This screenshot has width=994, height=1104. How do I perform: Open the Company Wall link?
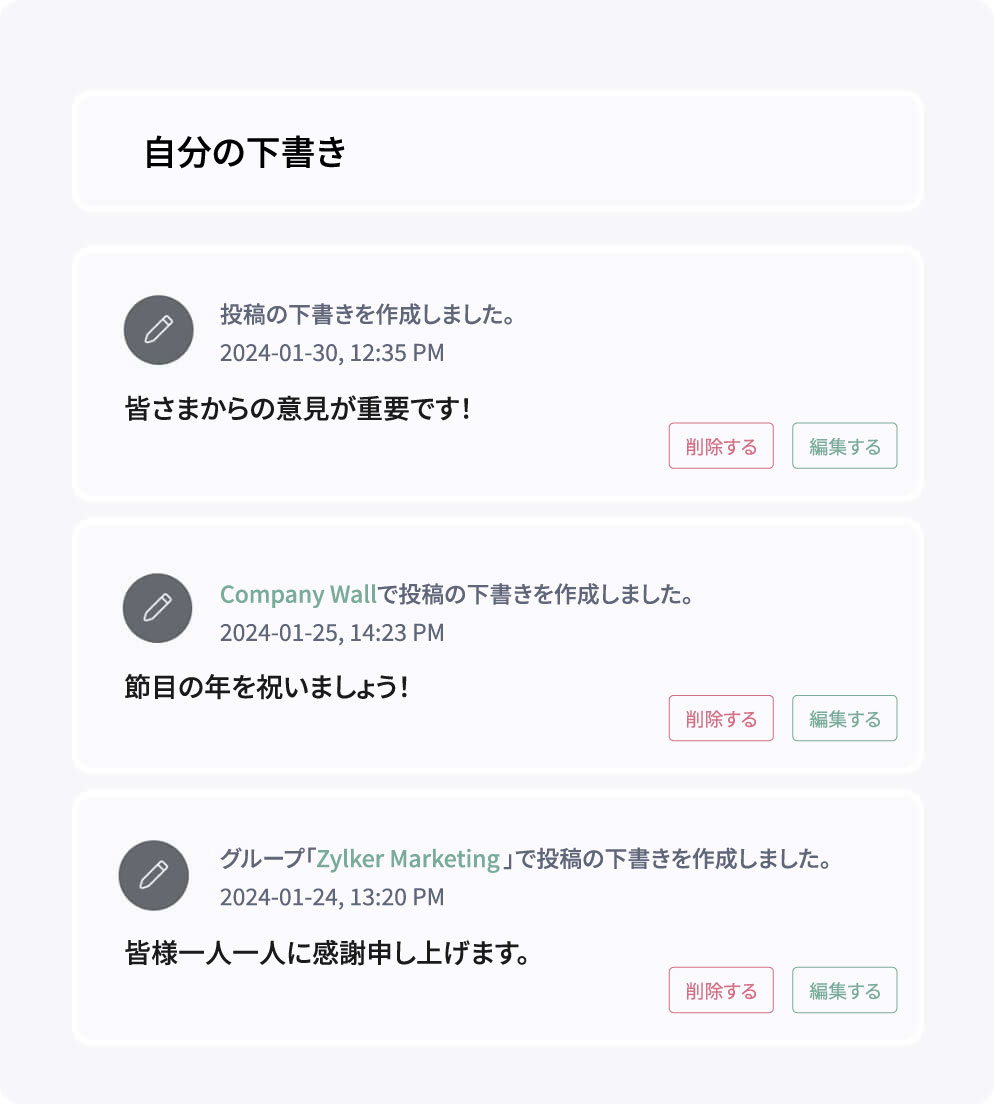point(297,593)
